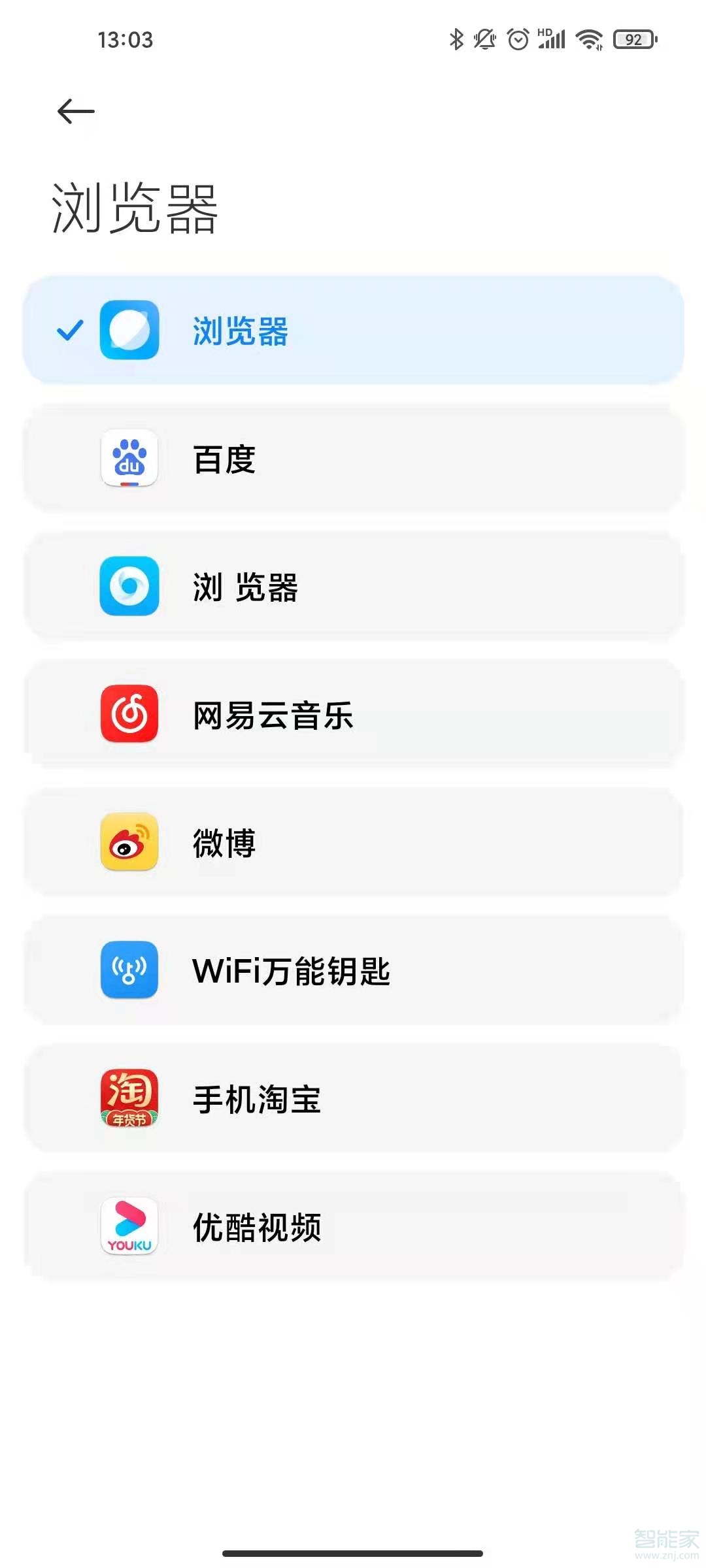This screenshot has width=706, height=1568.
Task: Tap the Wi-Fi signal icon in status bar
Action: point(588,39)
